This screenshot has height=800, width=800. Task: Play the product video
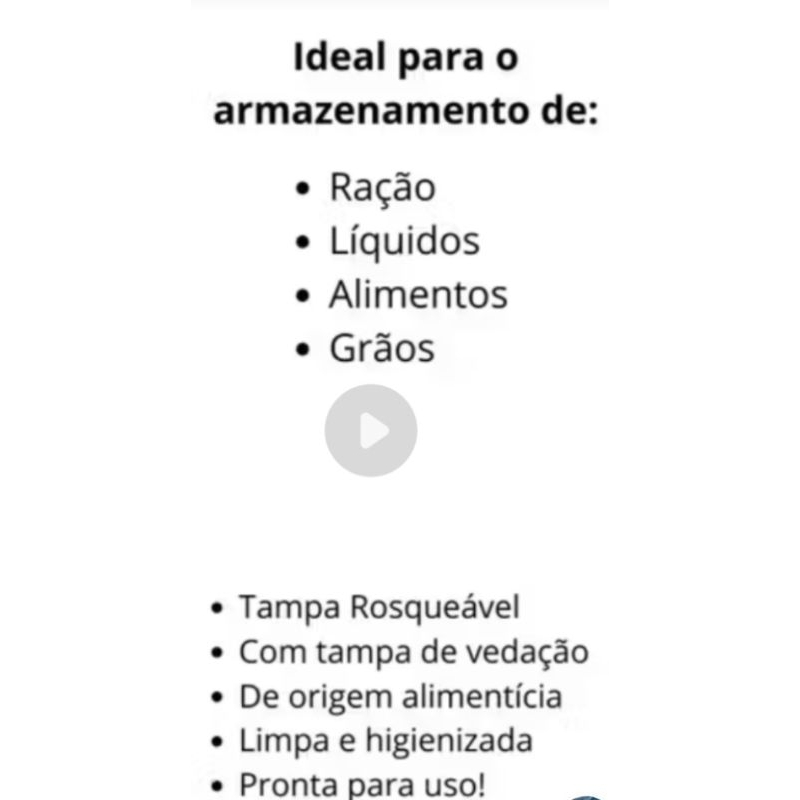(x=371, y=431)
